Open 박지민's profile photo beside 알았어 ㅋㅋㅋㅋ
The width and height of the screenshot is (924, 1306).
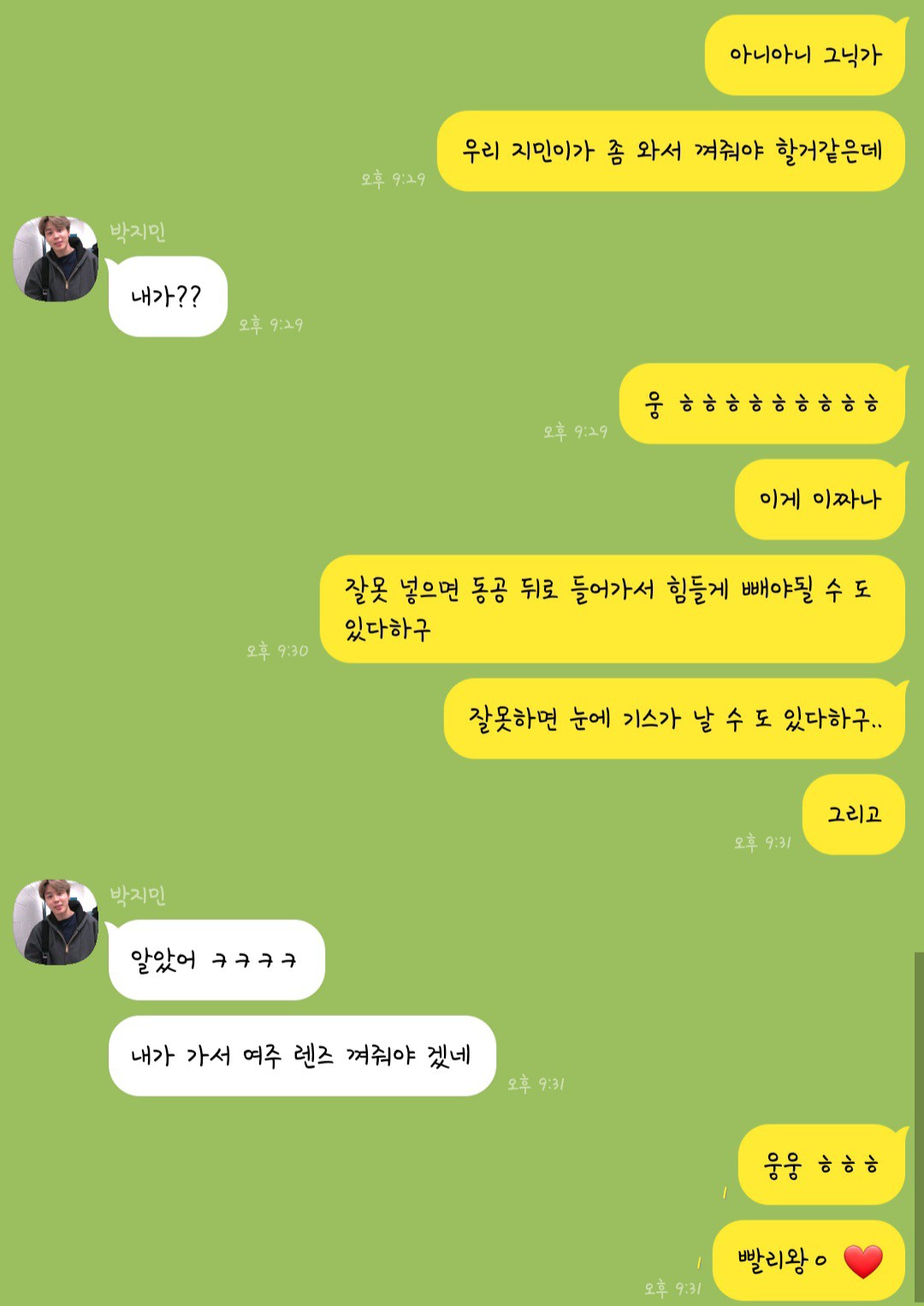tap(56, 922)
